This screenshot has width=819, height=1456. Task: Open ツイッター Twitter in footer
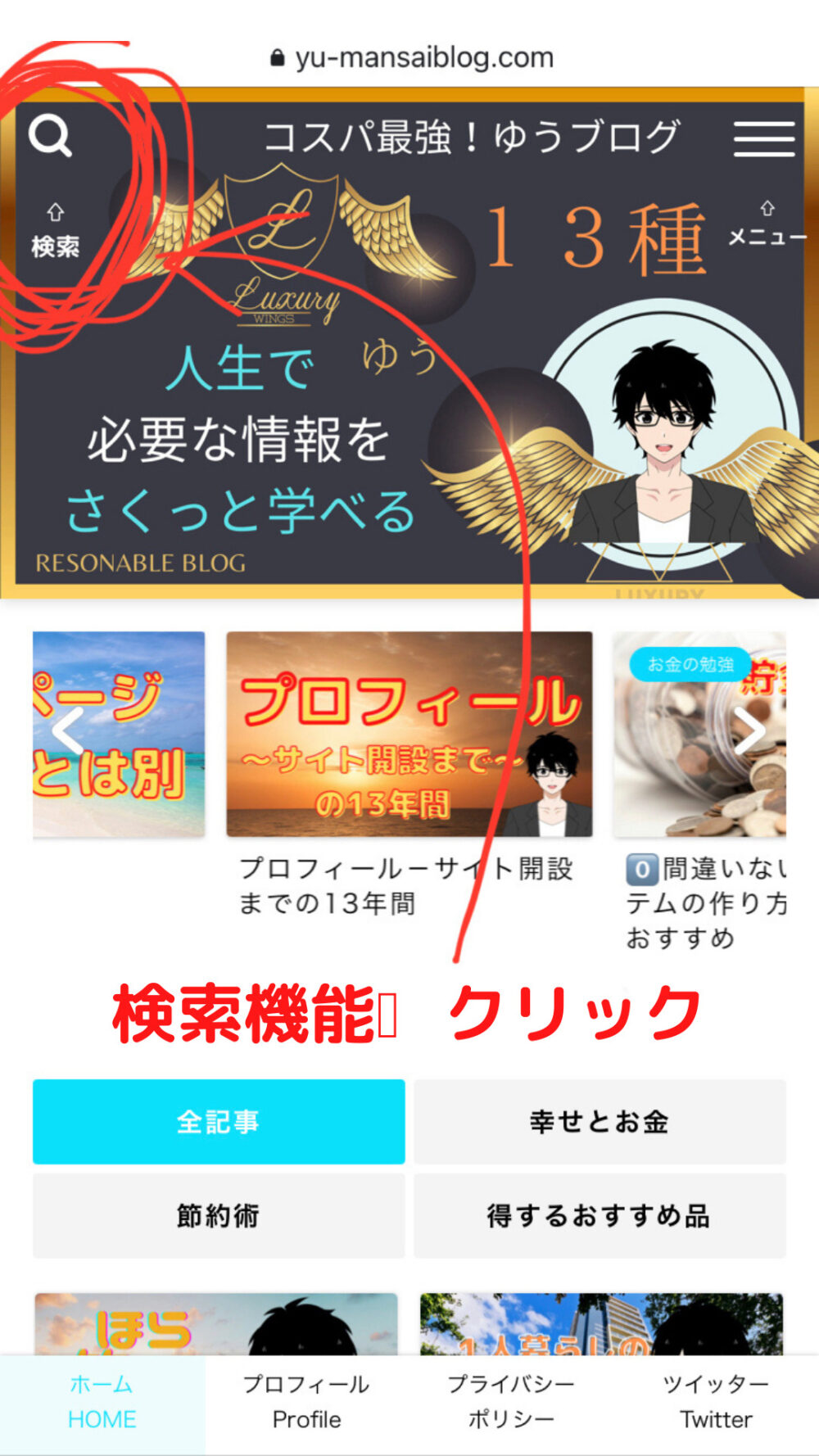coord(716,1402)
